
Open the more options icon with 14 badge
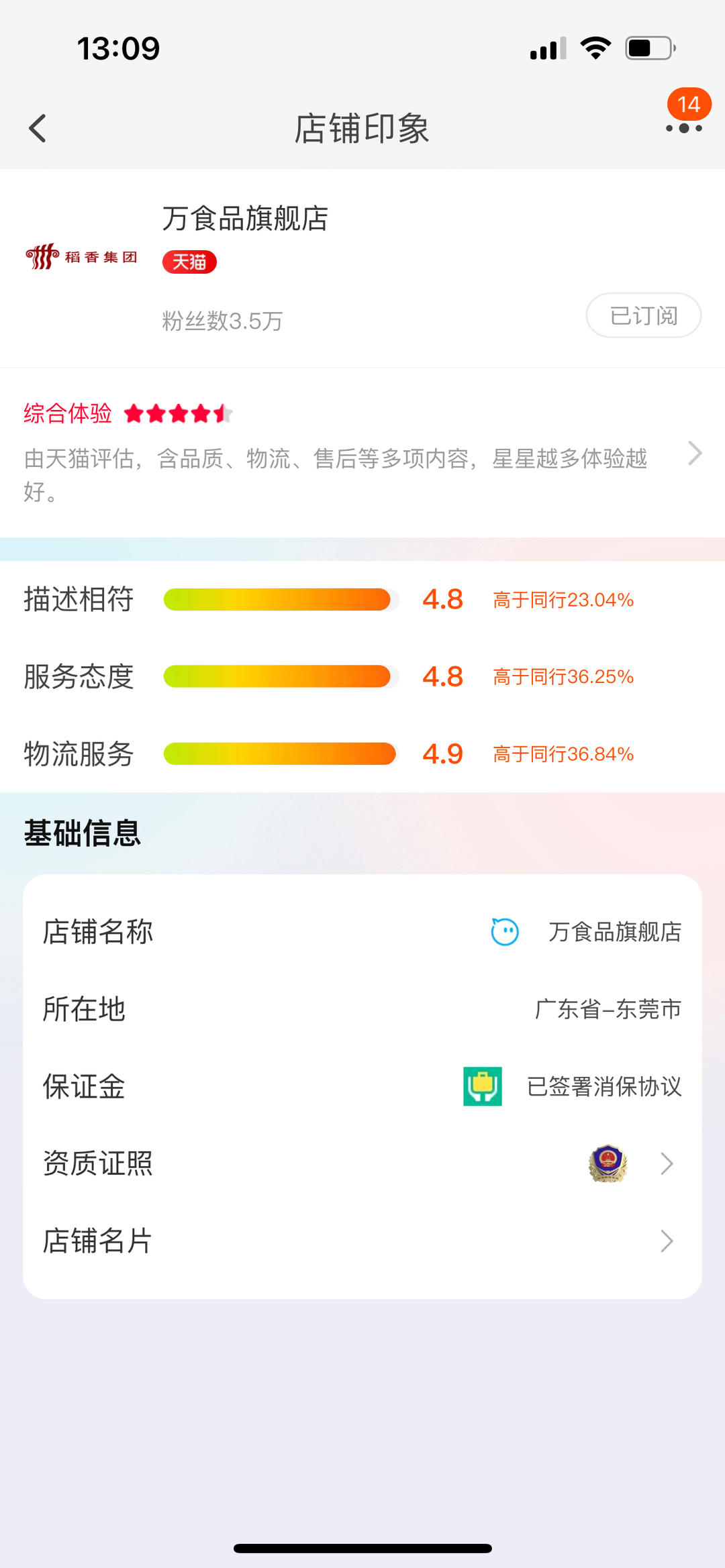pyautogui.click(x=683, y=127)
